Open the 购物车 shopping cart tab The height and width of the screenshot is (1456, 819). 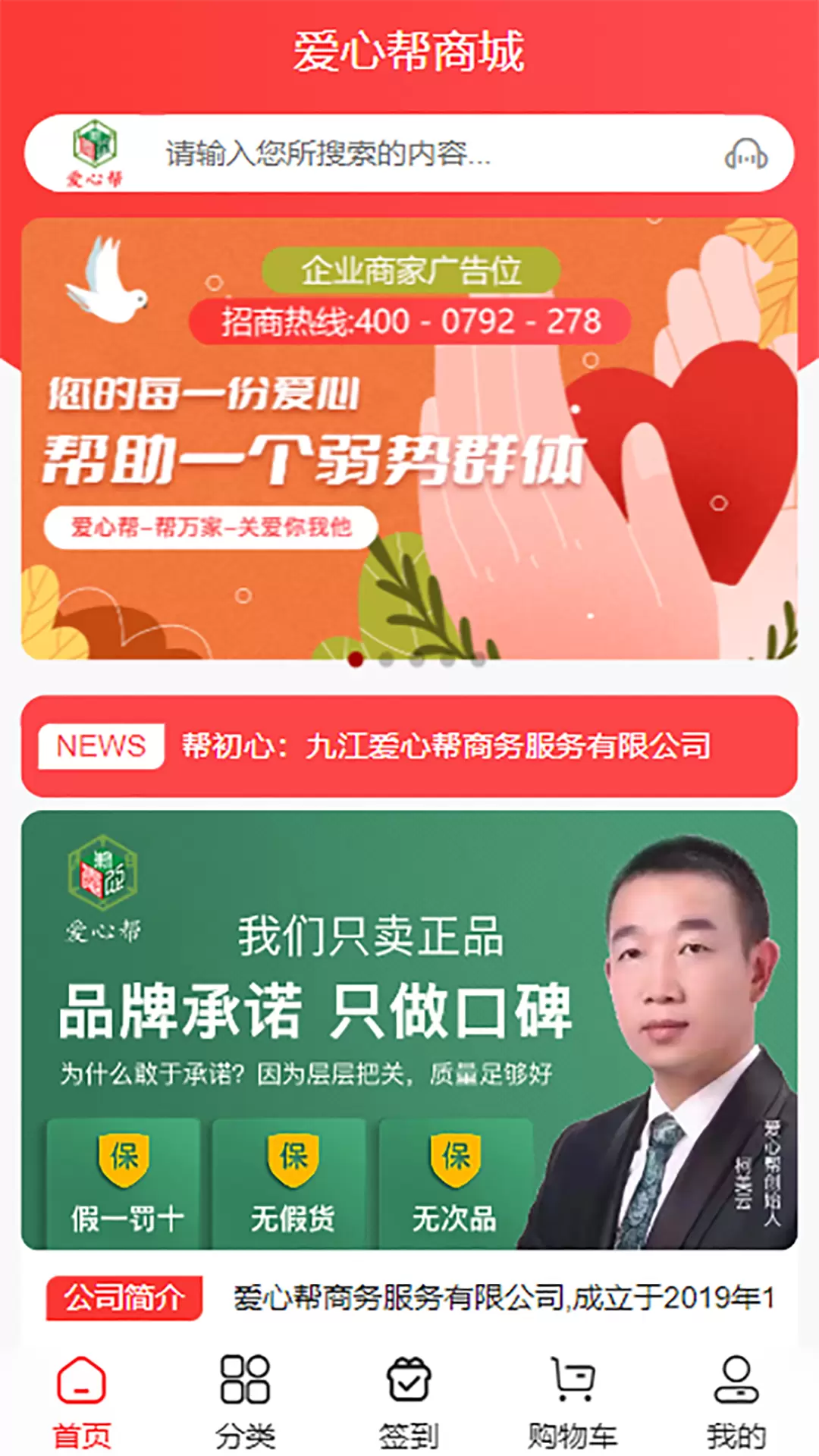(573, 1401)
